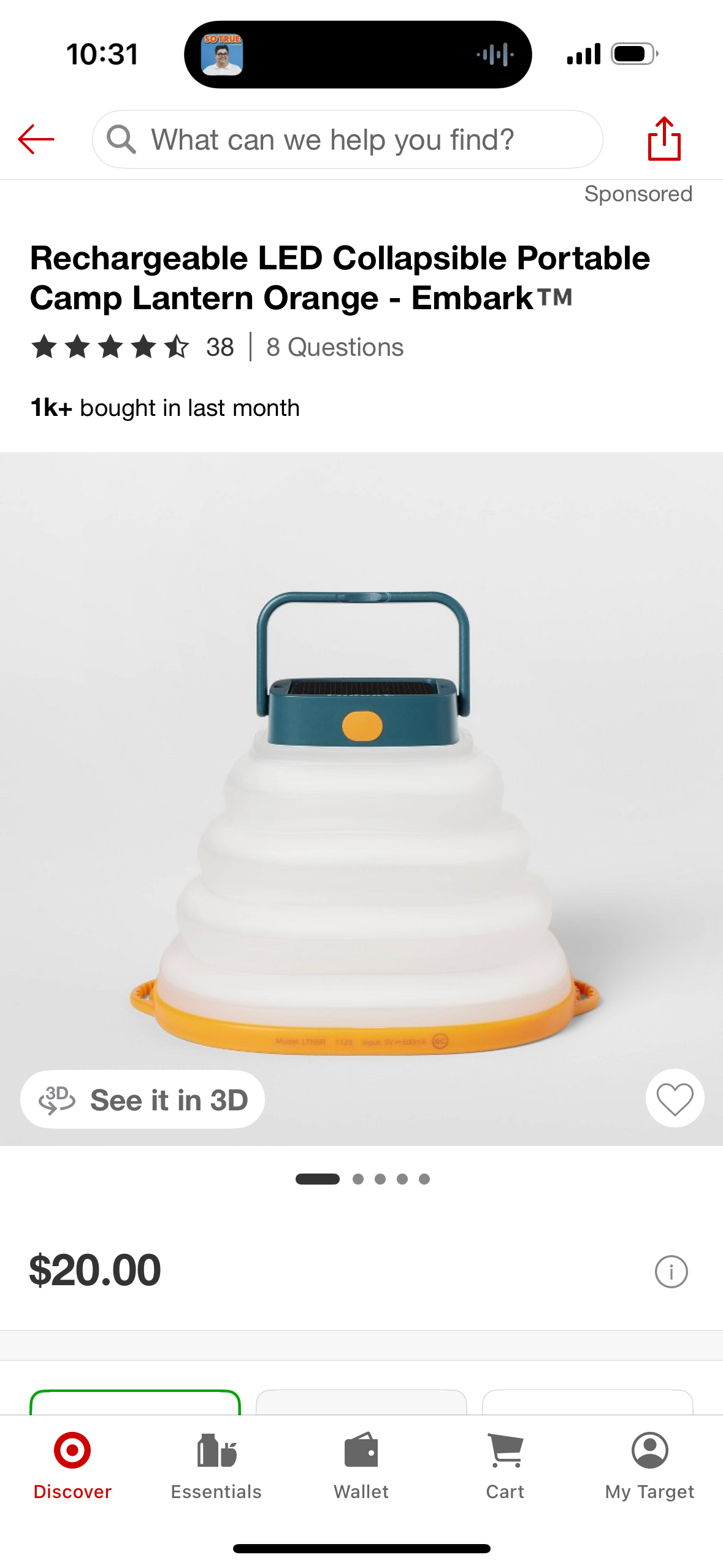Open the My Target tab
Image resolution: width=723 pixels, height=1568 pixels.
(x=649, y=1465)
